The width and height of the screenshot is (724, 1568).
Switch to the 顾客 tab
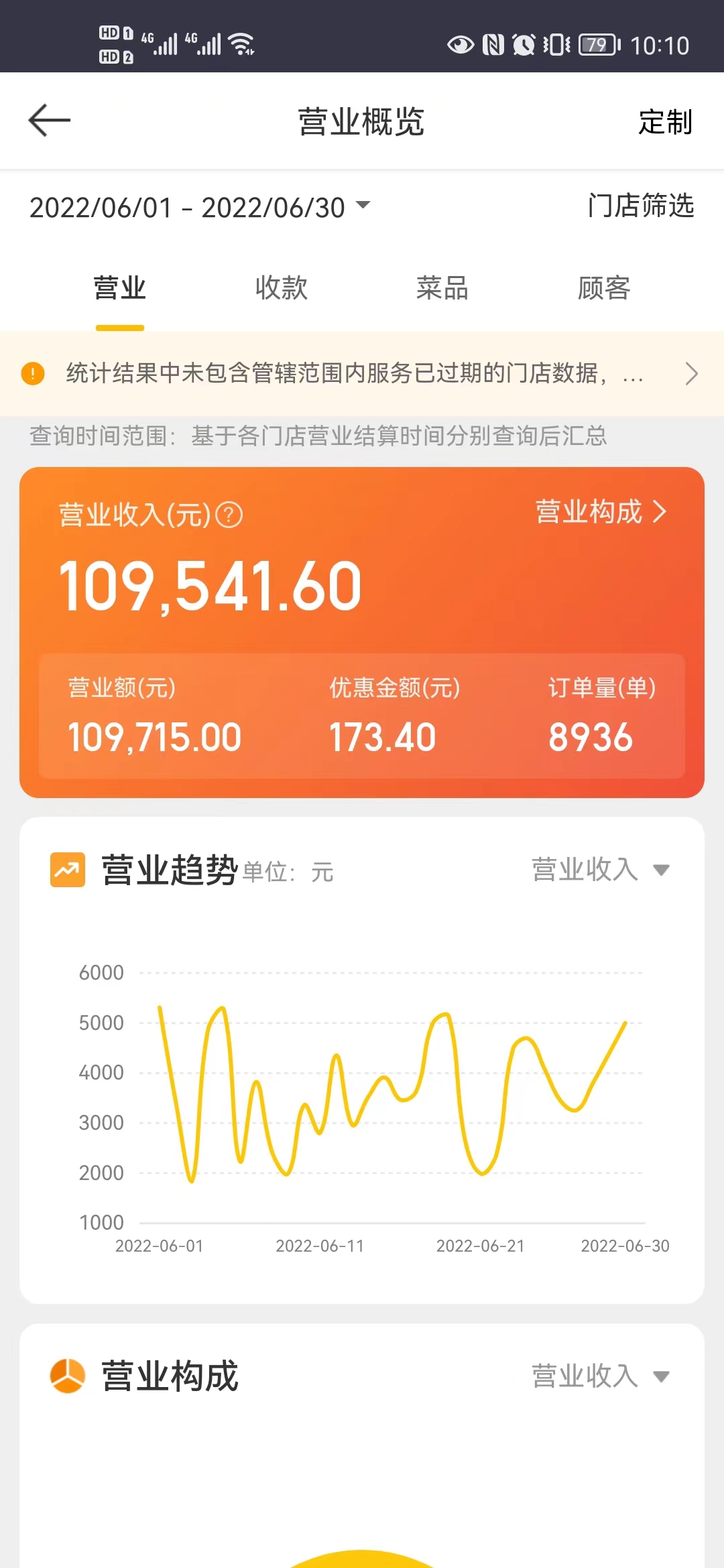tap(604, 288)
